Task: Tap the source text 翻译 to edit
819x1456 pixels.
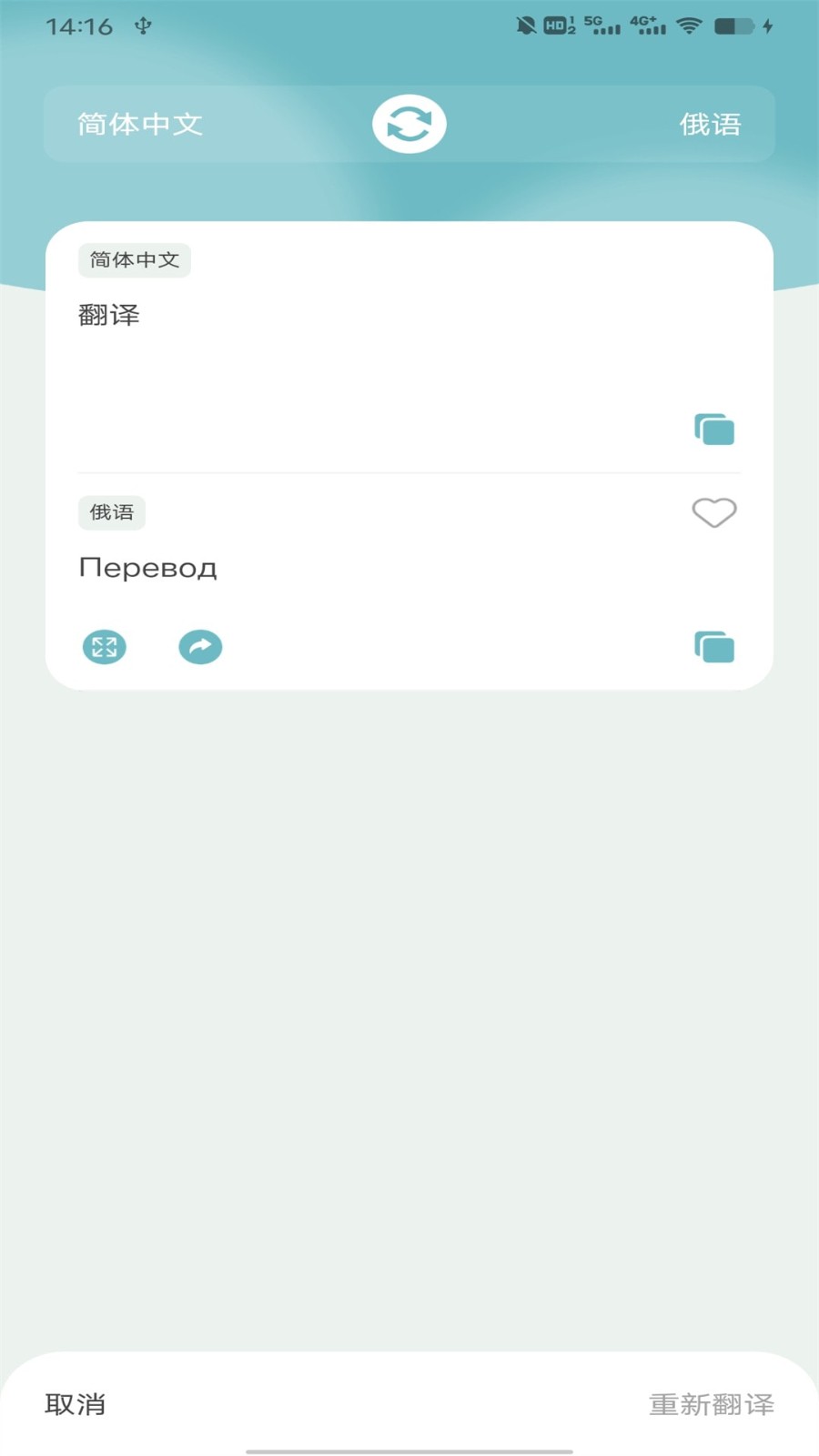Action: 108,317
